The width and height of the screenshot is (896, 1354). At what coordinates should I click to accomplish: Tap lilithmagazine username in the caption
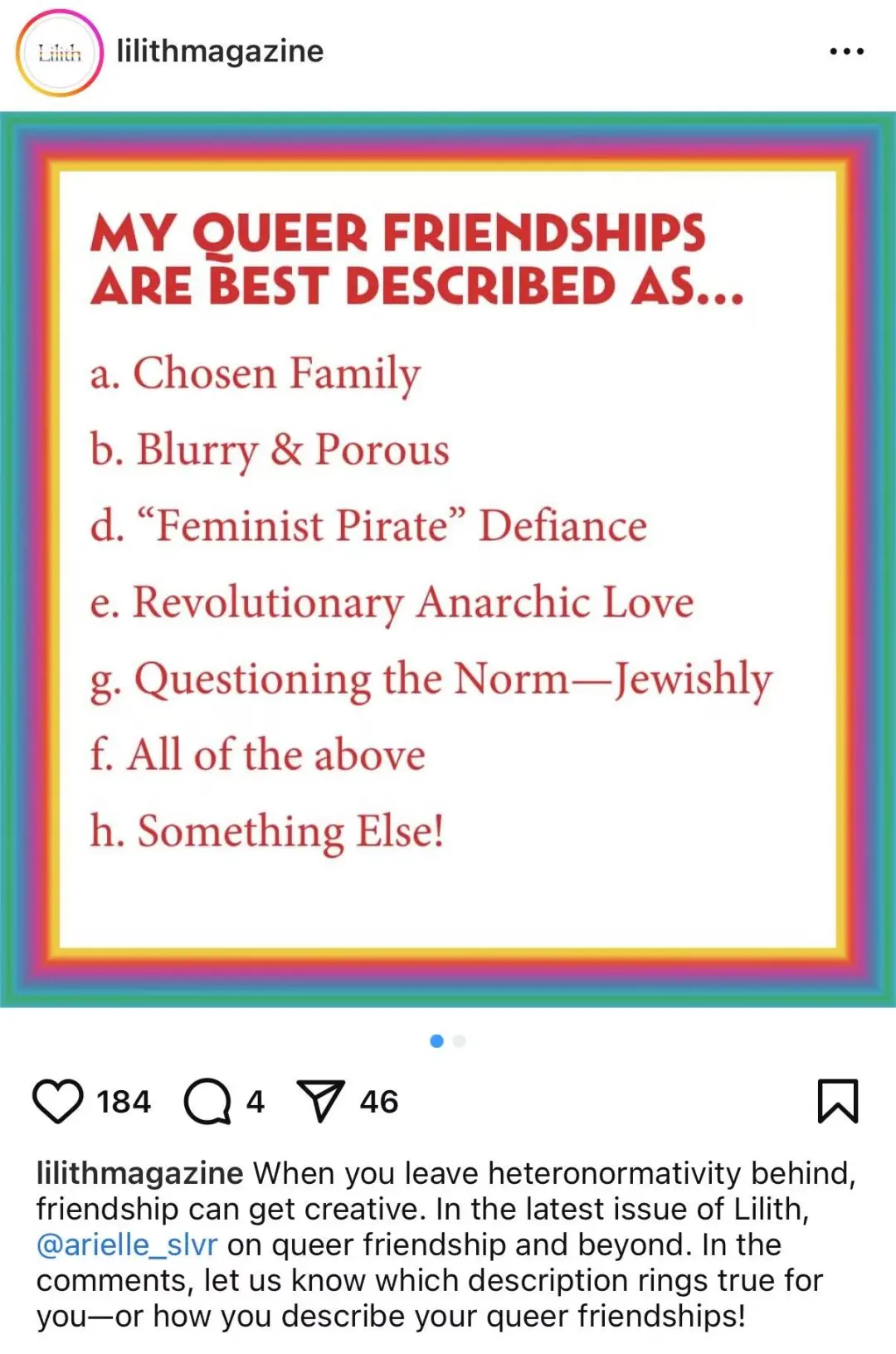point(139,1173)
